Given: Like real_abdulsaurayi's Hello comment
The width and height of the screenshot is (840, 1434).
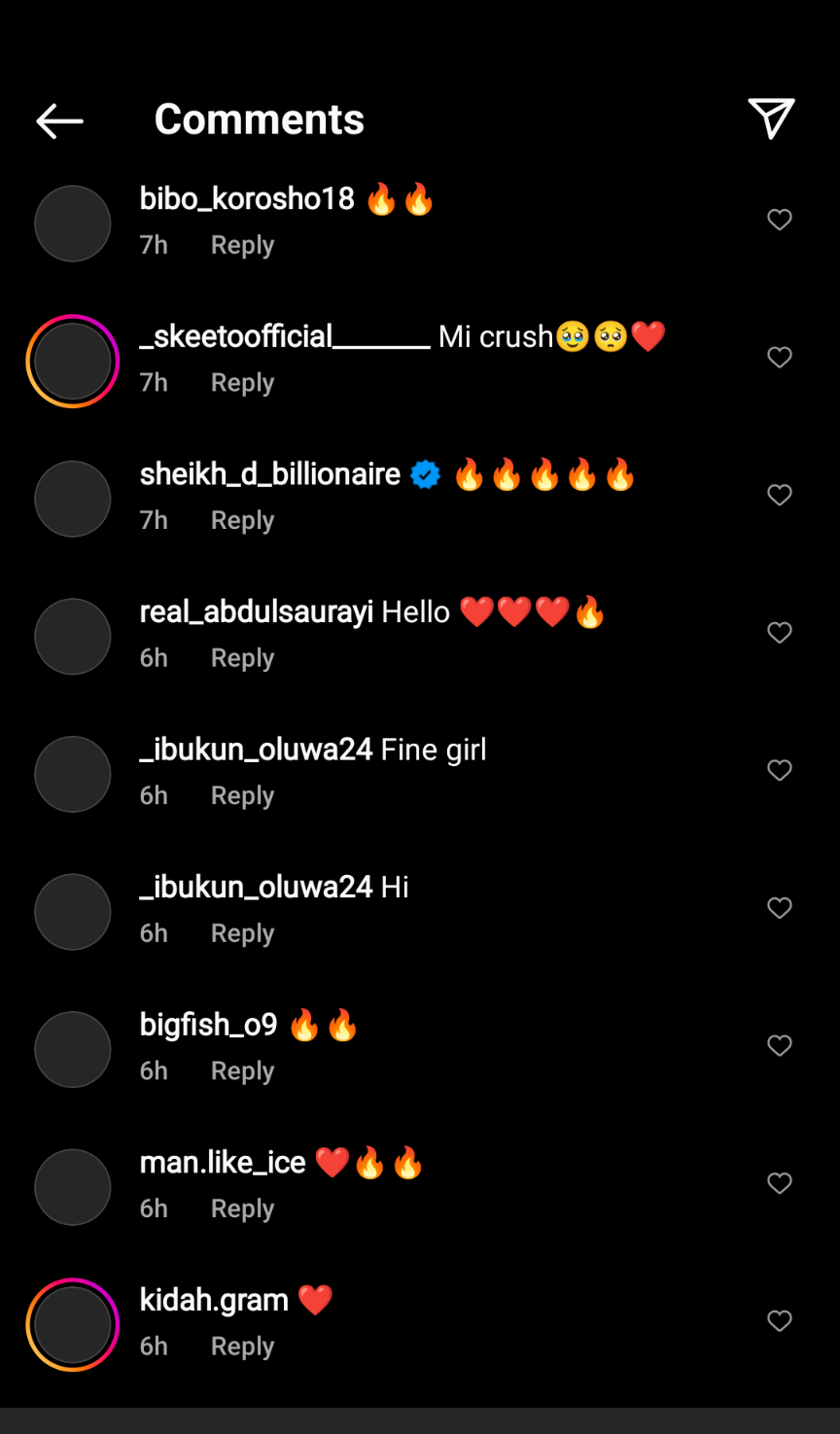Looking at the screenshot, I should (x=779, y=633).
